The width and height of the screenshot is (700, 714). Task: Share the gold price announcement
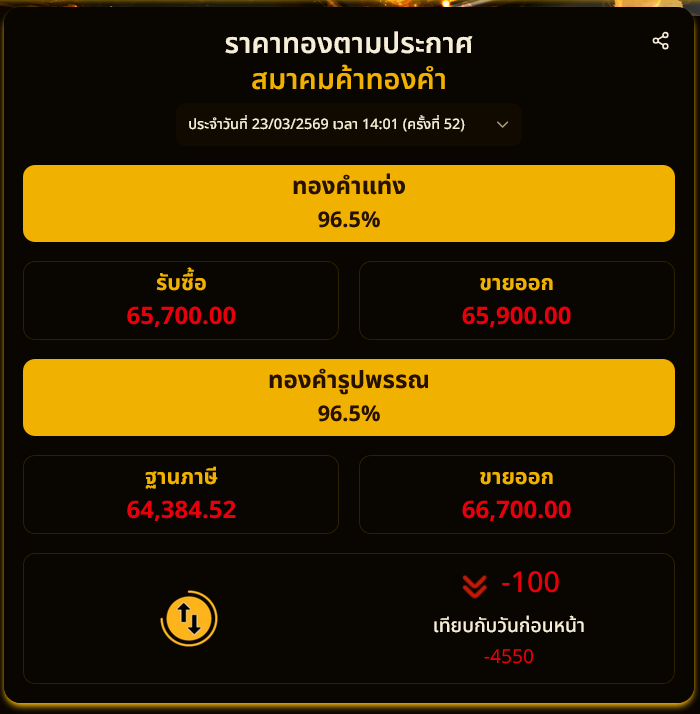(x=660, y=41)
